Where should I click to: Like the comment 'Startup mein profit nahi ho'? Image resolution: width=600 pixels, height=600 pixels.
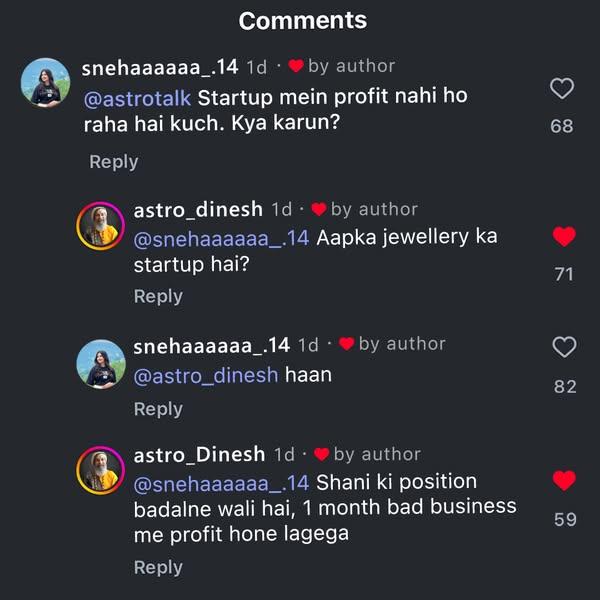(x=562, y=89)
